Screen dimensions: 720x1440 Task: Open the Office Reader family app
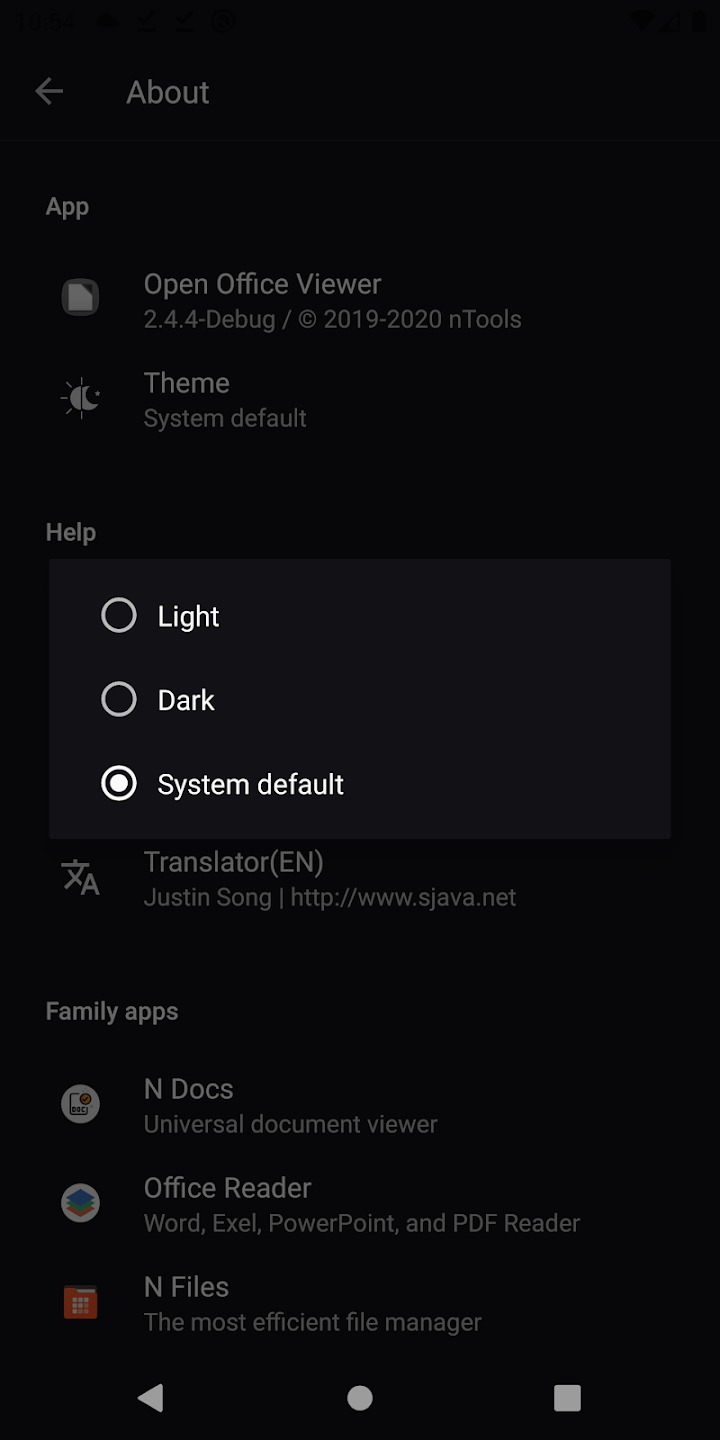pos(360,1204)
